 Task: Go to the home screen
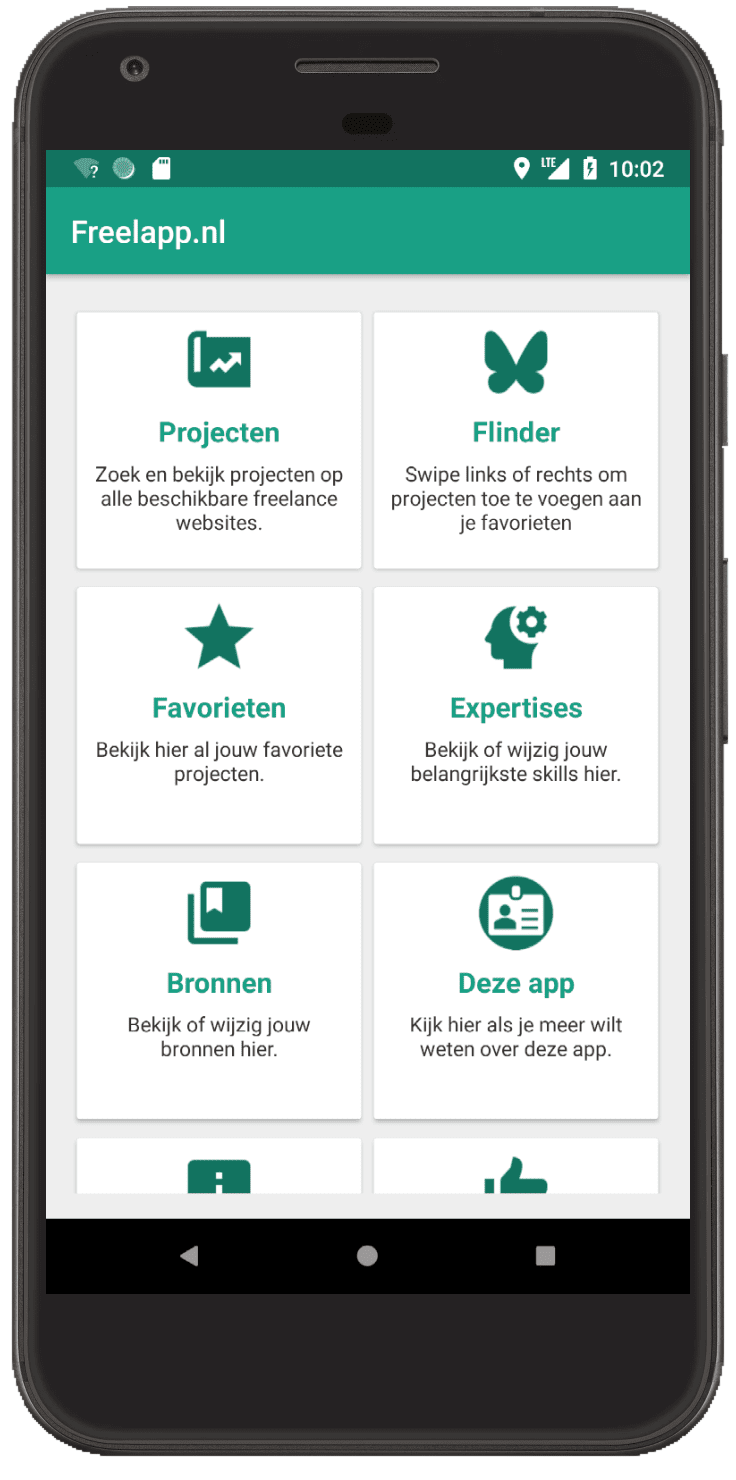point(367,1256)
